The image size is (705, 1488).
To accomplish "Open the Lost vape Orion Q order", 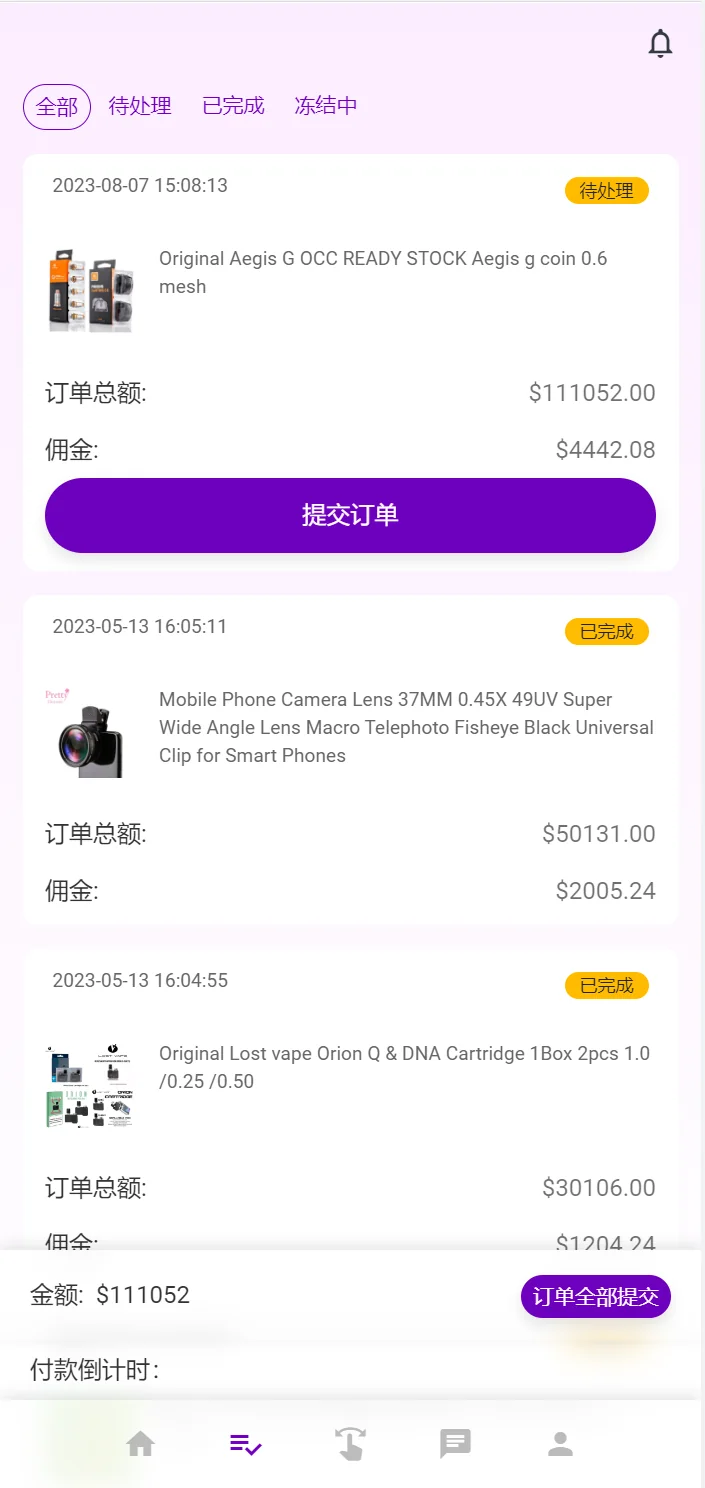I will 404,1067.
